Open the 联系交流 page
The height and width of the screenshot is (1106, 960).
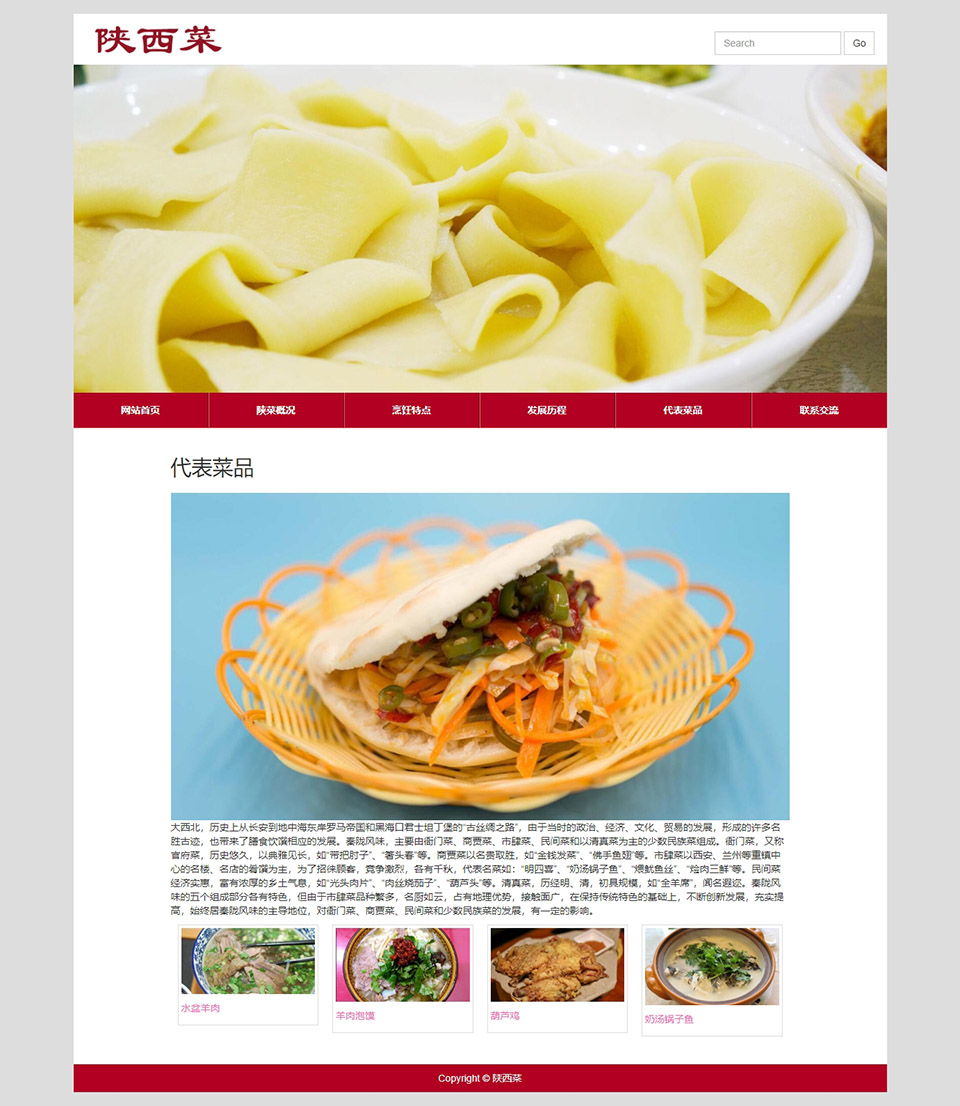pyautogui.click(x=819, y=410)
